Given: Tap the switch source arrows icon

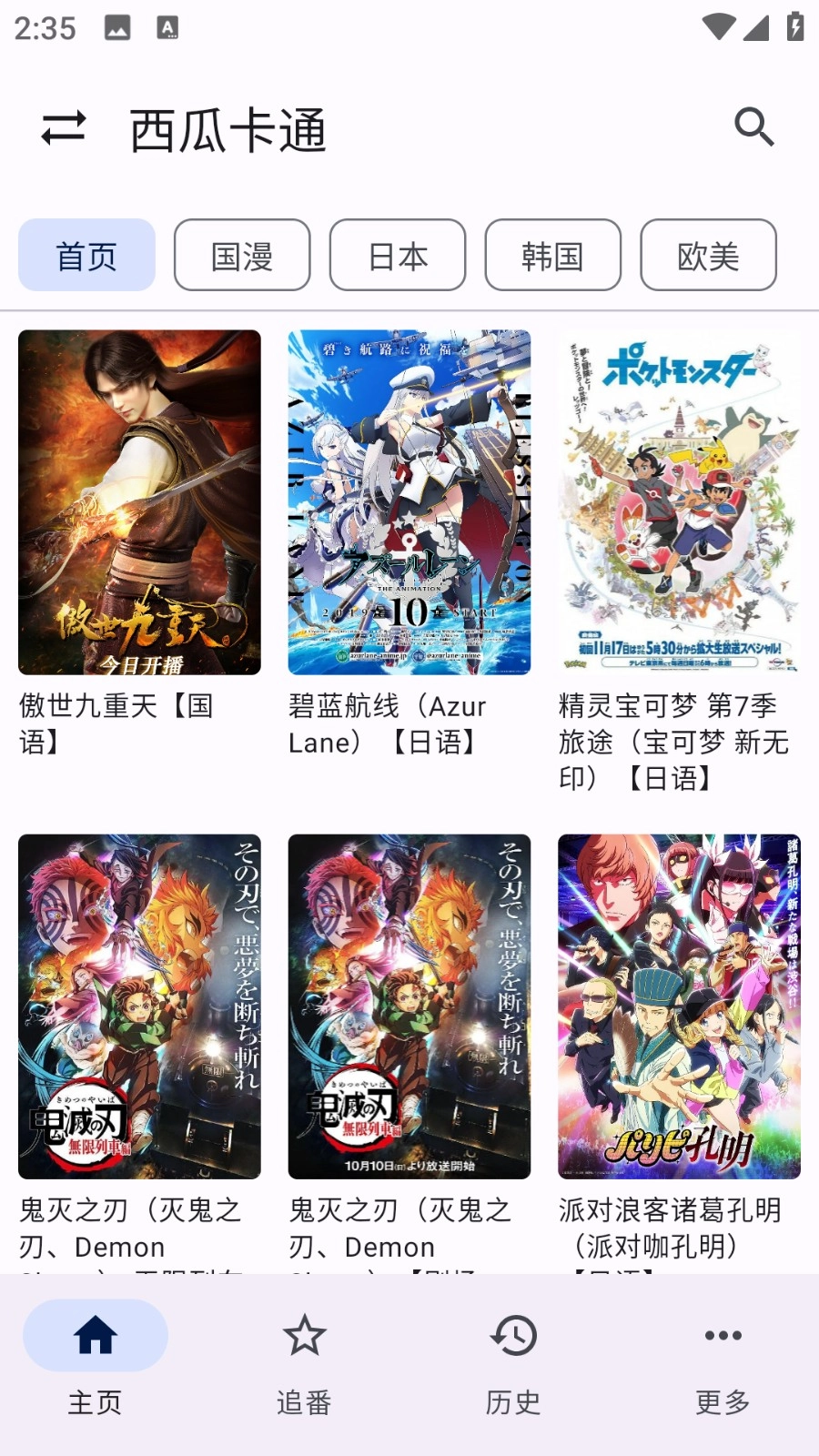Looking at the screenshot, I should [64, 128].
